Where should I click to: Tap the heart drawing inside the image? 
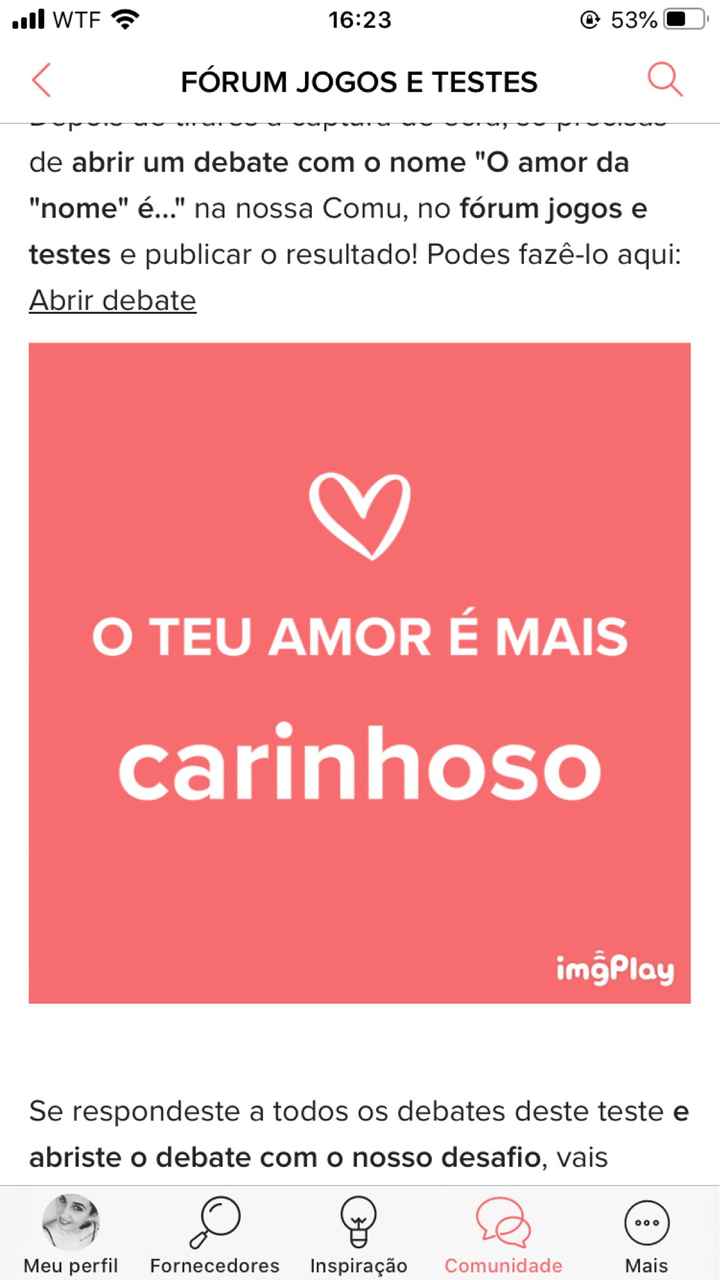pos(362,516)
